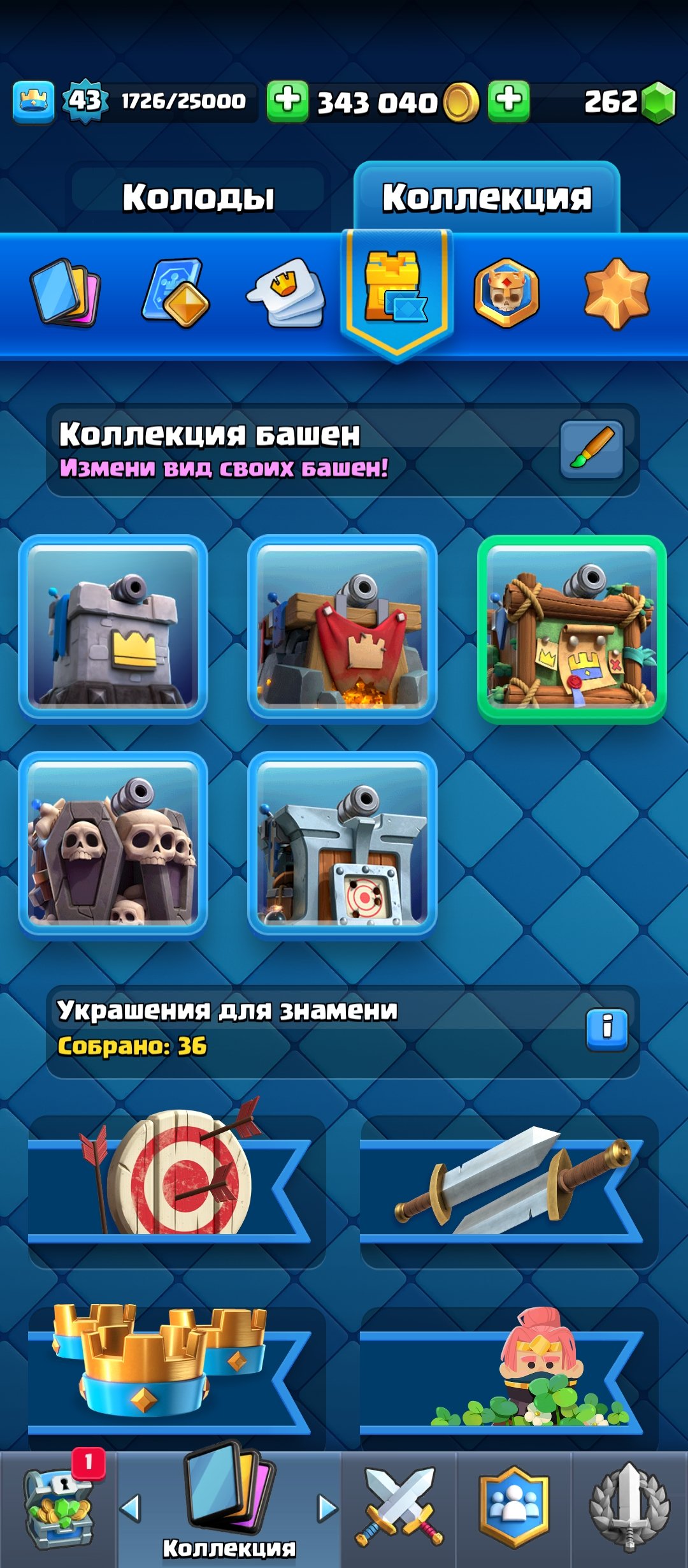
Task: Open the shop chest tab
Action: click(x=59, y=1509)
